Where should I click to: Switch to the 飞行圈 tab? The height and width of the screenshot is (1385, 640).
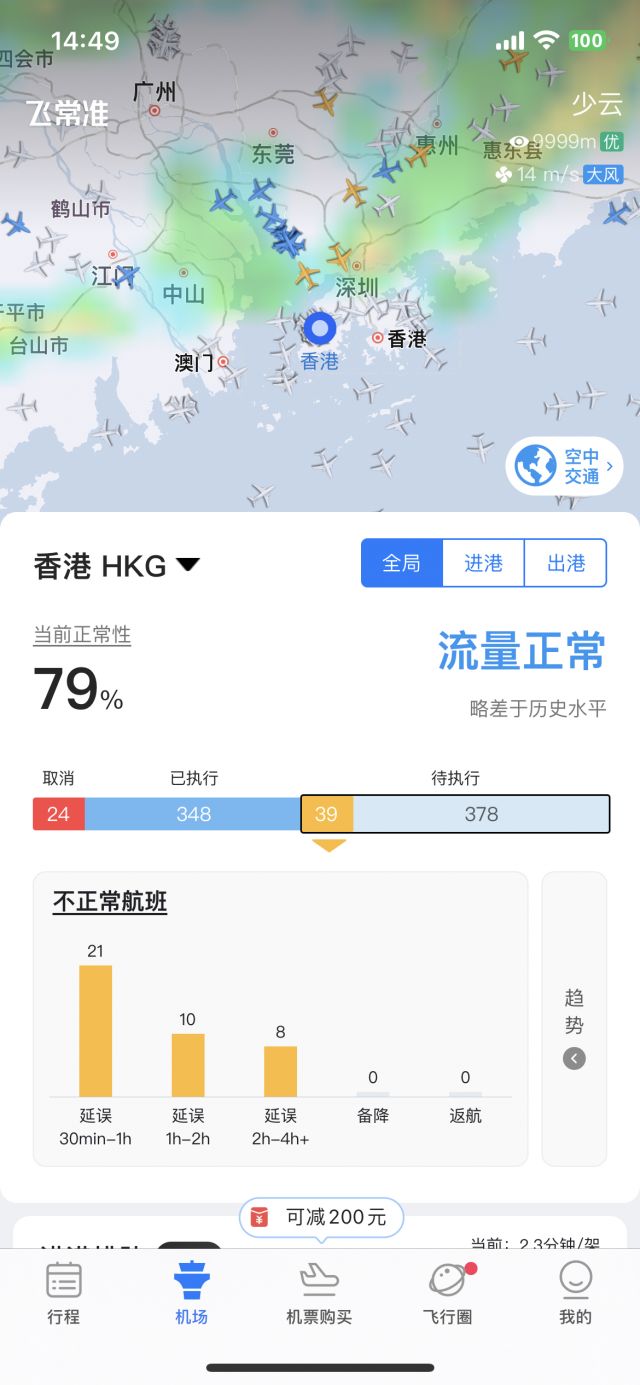coord(447,1293)
